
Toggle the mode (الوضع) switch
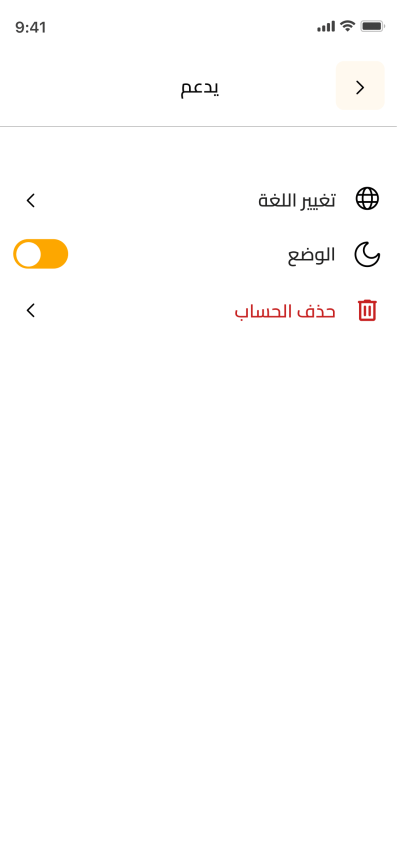point(40,254)
